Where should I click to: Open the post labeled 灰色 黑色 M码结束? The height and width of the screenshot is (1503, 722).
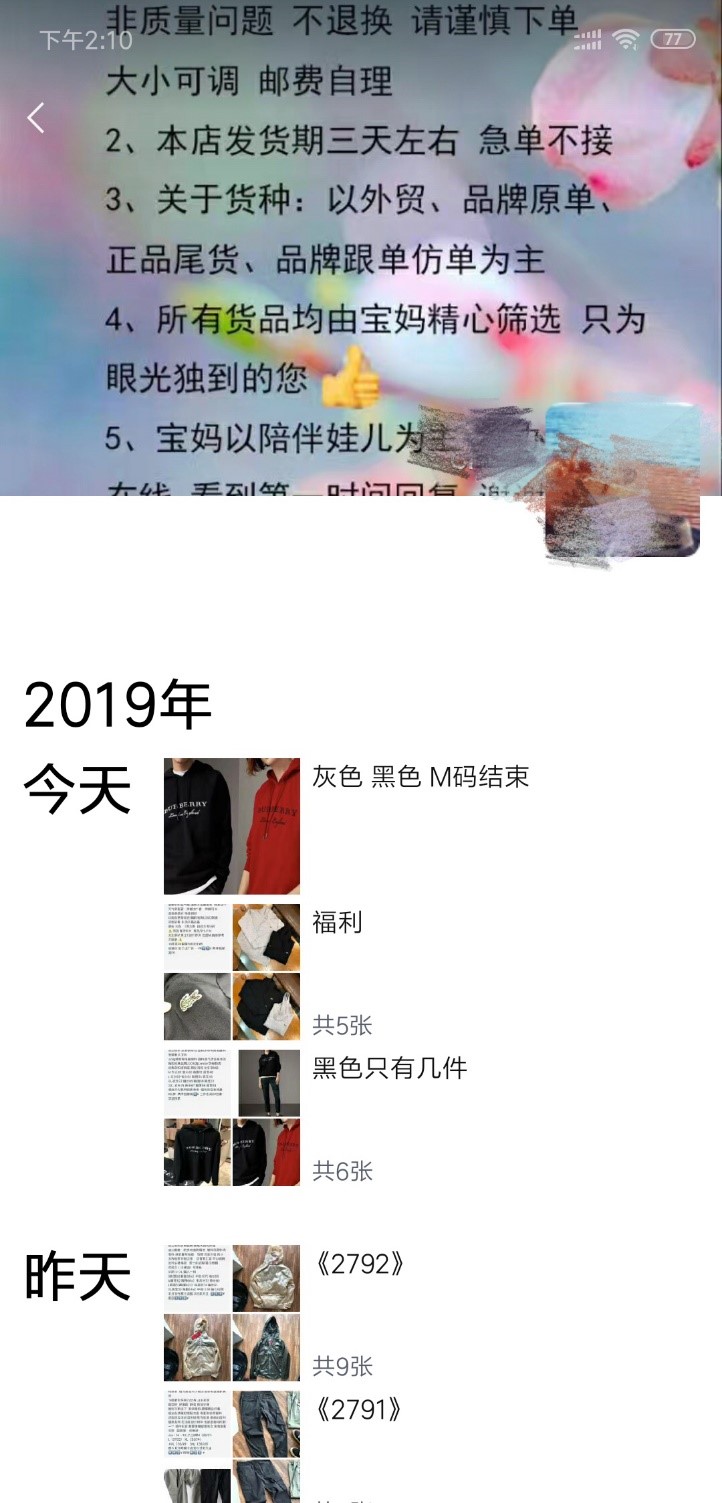pos(231,824)
